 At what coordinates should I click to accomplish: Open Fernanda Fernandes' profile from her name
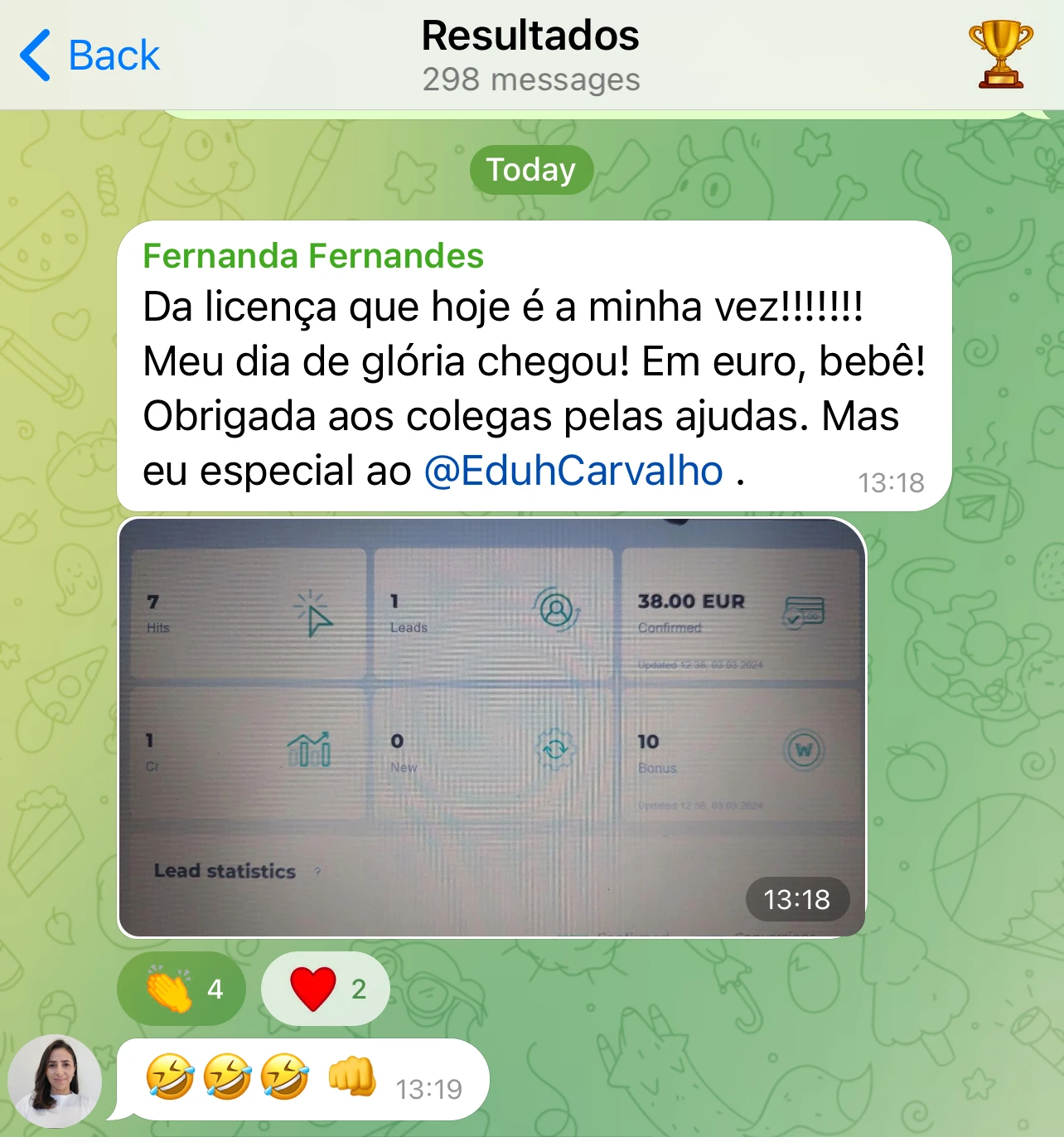[312, 256]
